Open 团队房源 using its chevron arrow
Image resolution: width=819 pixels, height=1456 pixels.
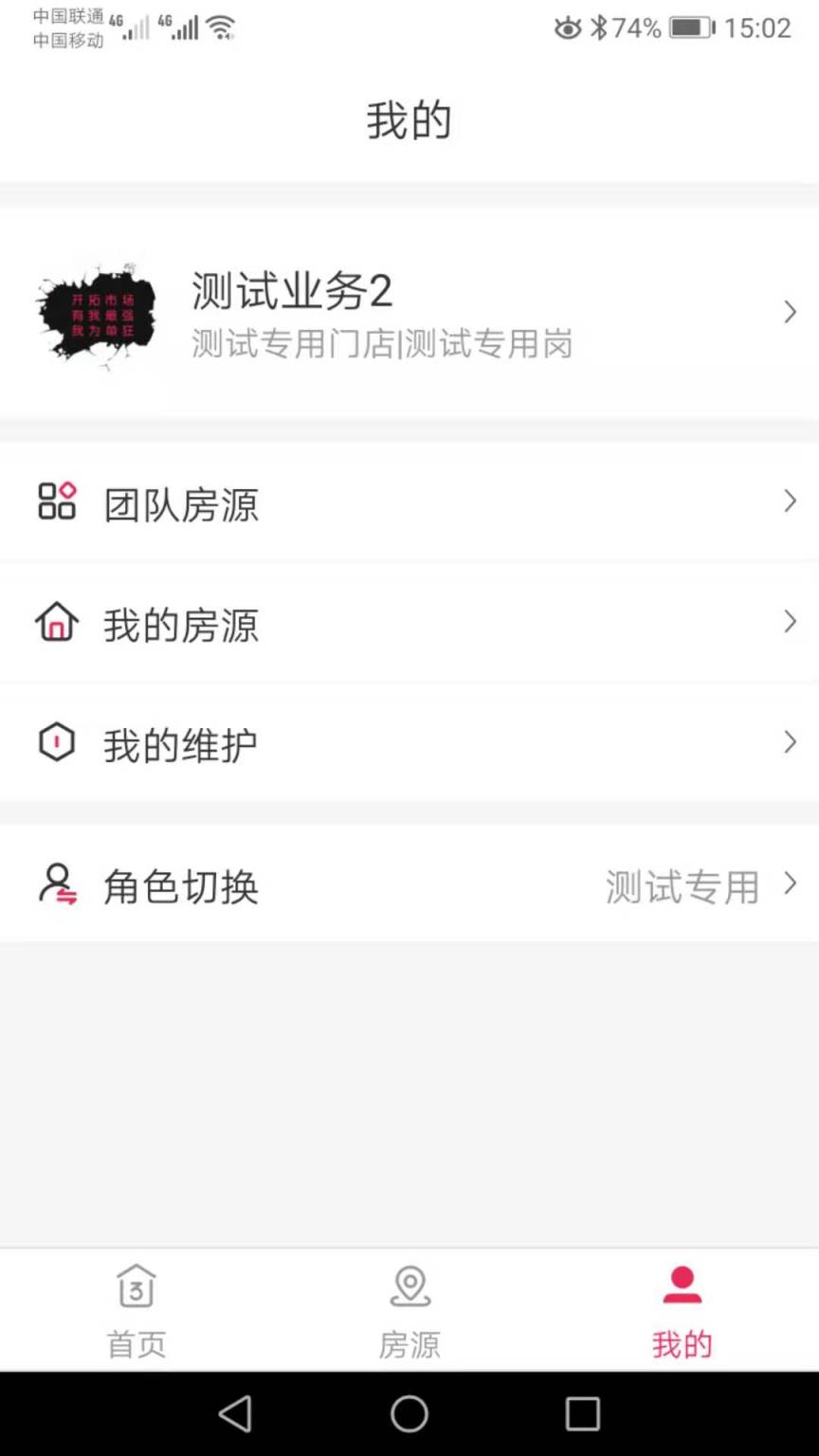(x=790, y=501)
